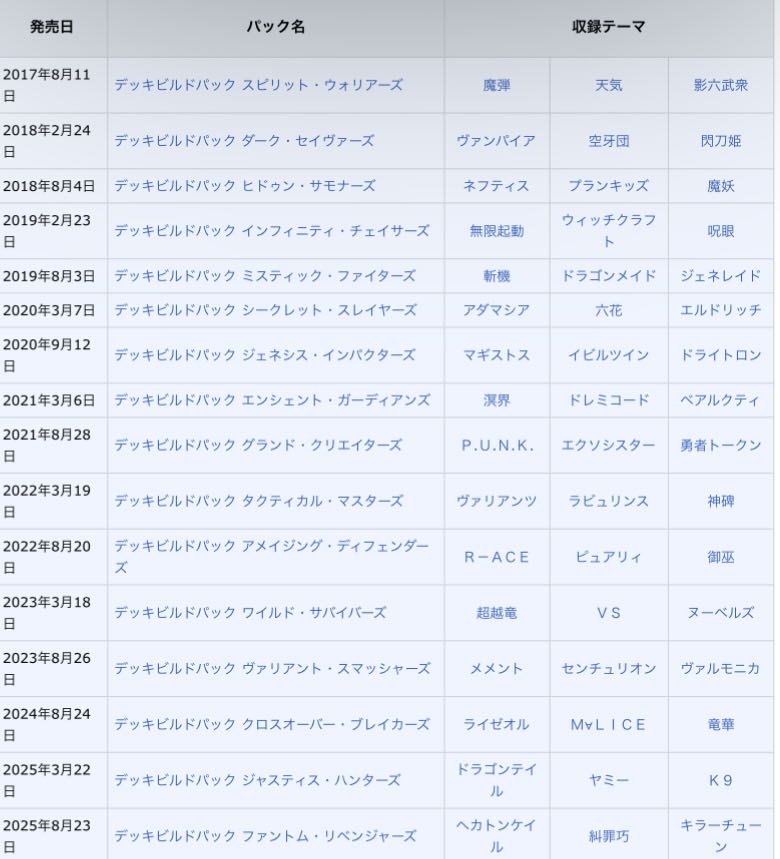Viewport: 780px width, 859px height.
Task: Open the ウィッチクラフト theme link
Action: 609,231
